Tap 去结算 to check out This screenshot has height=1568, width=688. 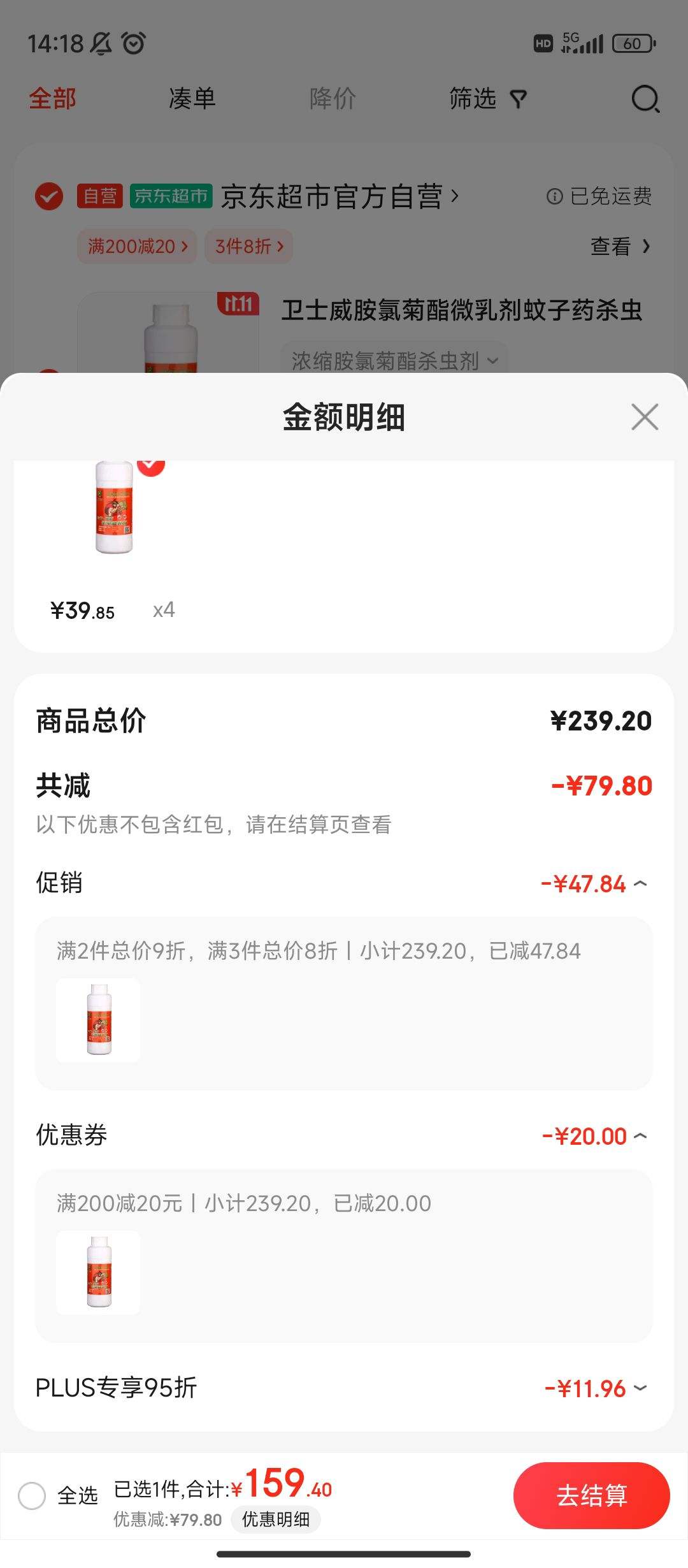pyautogui.click(x=591, y=1495)
